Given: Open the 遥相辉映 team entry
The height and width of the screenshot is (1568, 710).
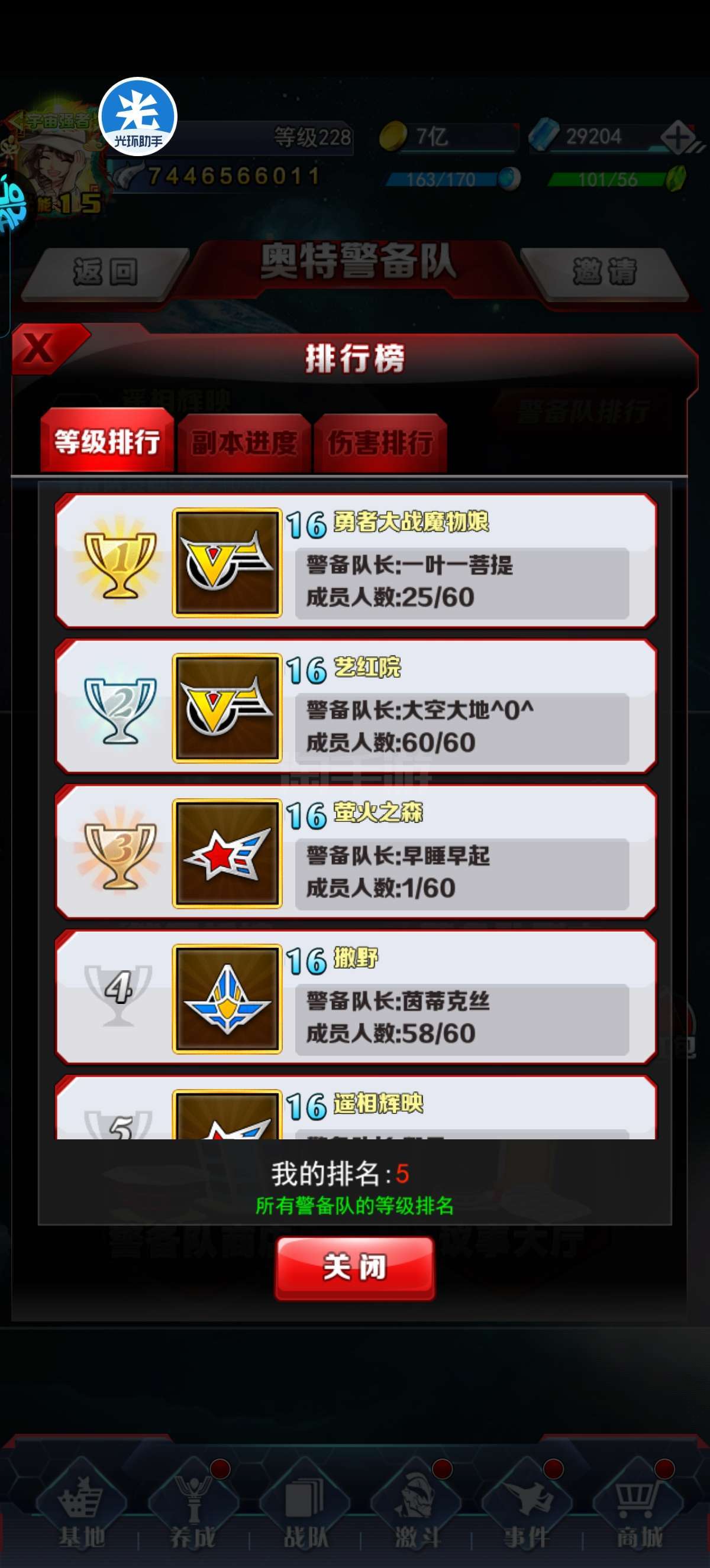Looking at the screenshot, I should click(356, 1107).
